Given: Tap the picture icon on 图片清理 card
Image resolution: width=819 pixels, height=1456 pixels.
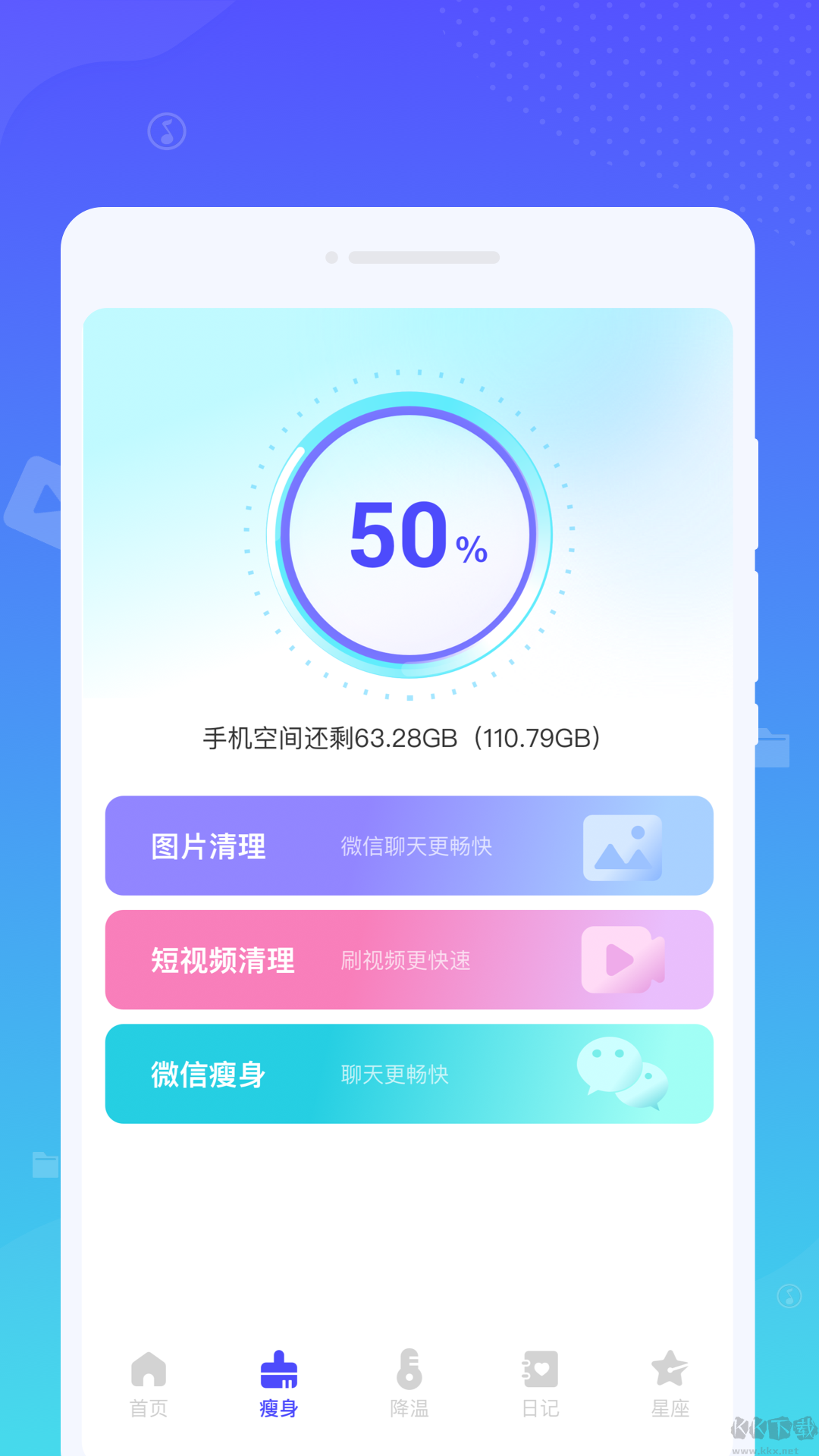Looking at the screenshot, I should [623, 847].
